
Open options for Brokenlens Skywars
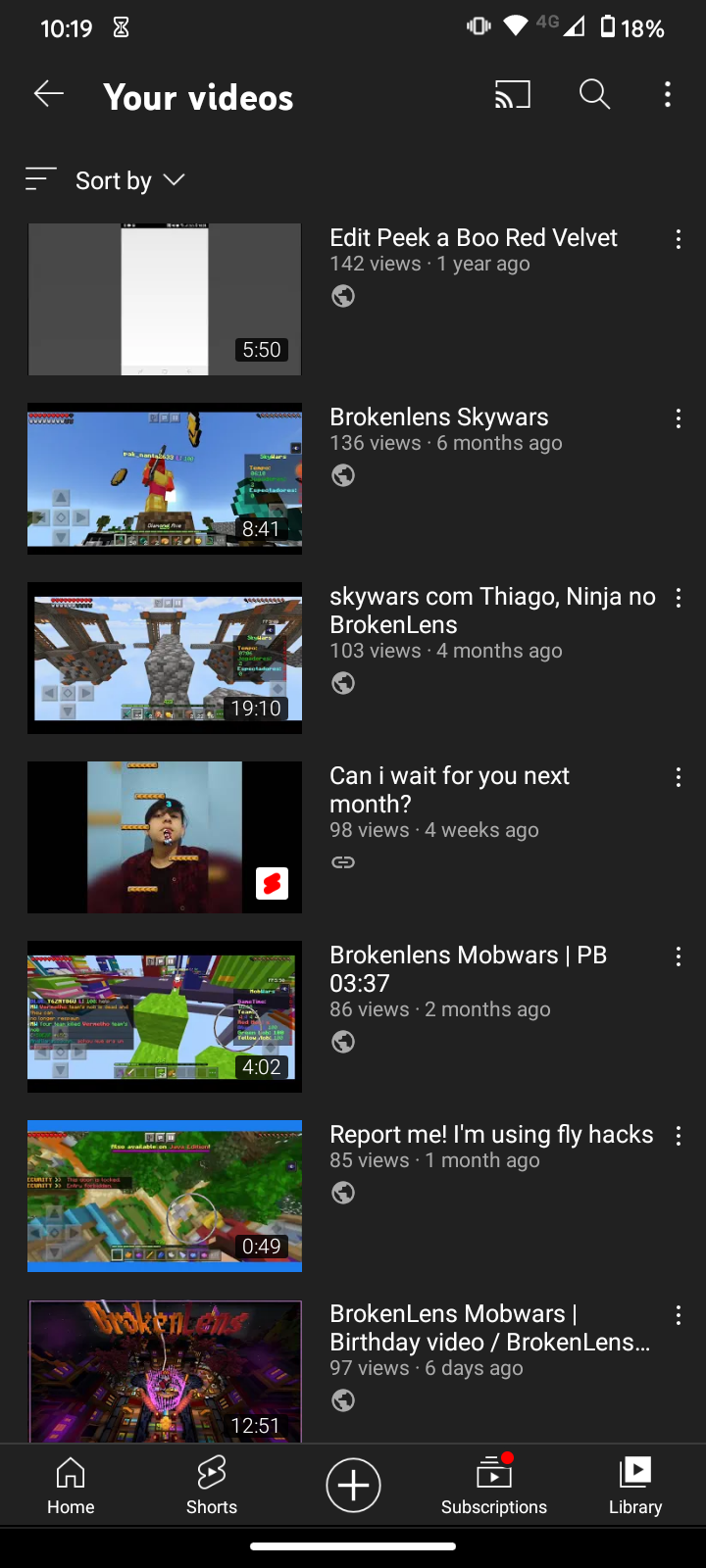(678, 418)
